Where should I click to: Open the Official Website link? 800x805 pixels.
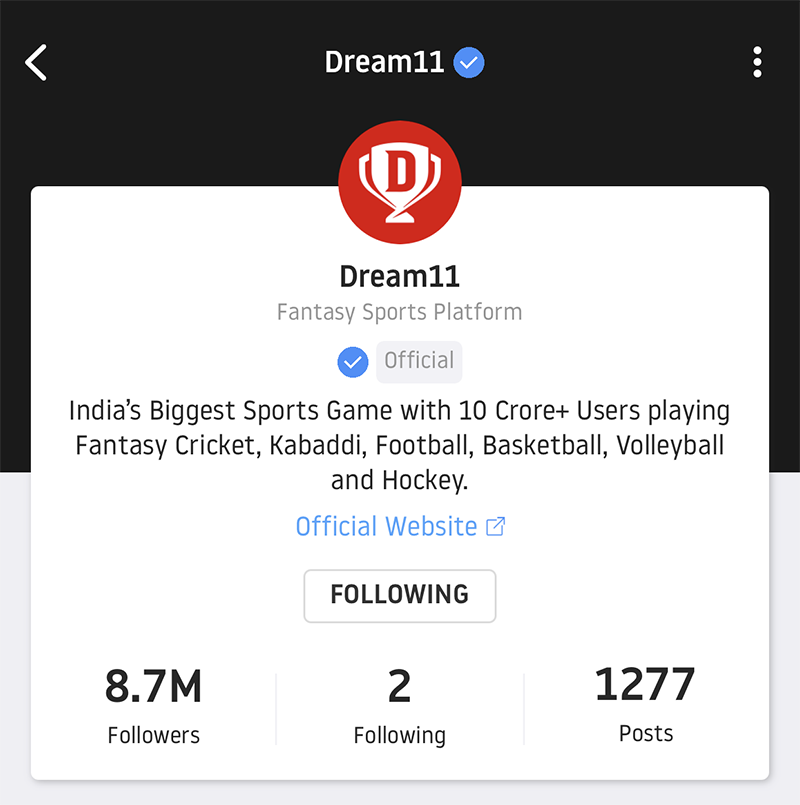(x=400, y=526)
